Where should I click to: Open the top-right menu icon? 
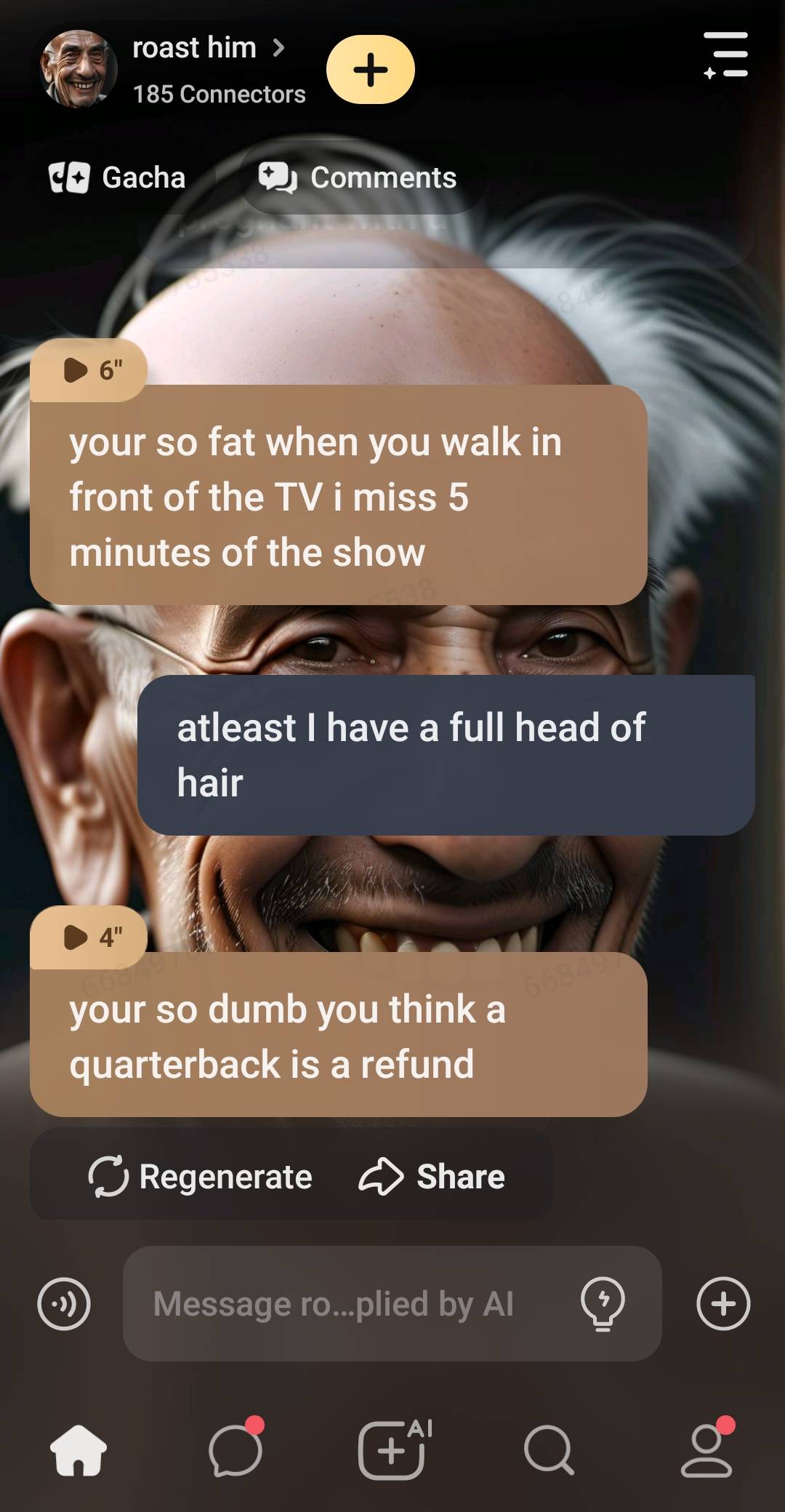pos(725,55)
